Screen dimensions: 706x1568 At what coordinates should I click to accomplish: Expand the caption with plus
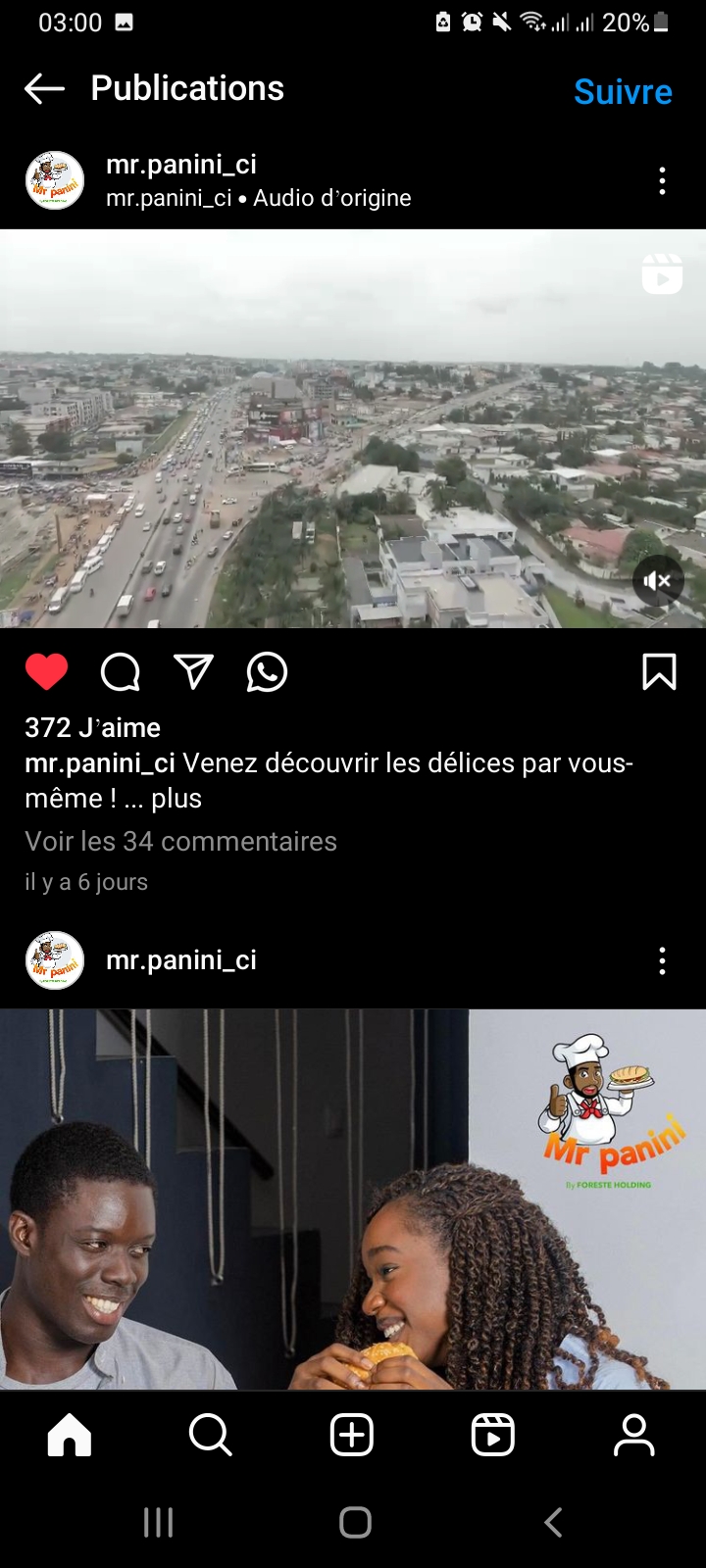[176, 799]
